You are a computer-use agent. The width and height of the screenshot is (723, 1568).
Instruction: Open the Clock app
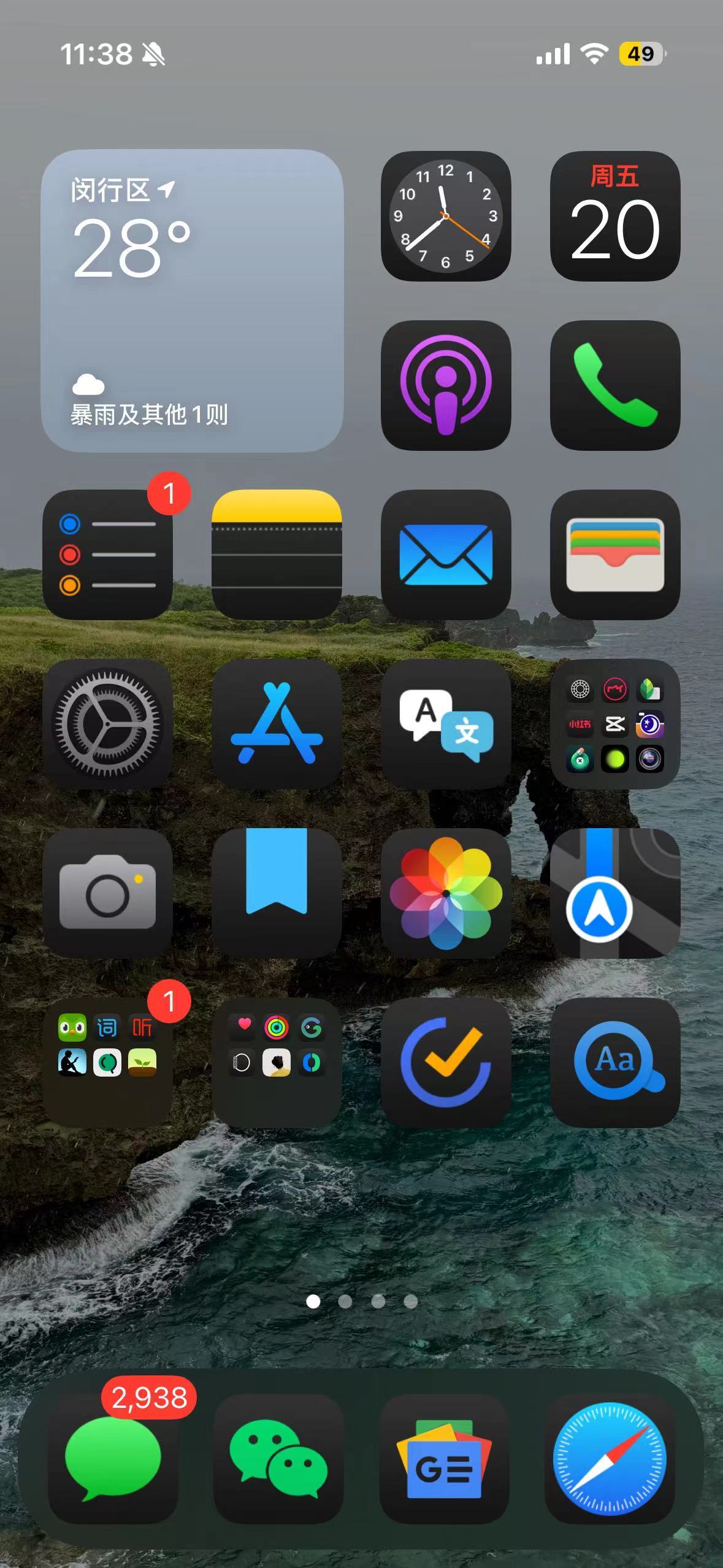pyautogui.click(x=446, y=216)
